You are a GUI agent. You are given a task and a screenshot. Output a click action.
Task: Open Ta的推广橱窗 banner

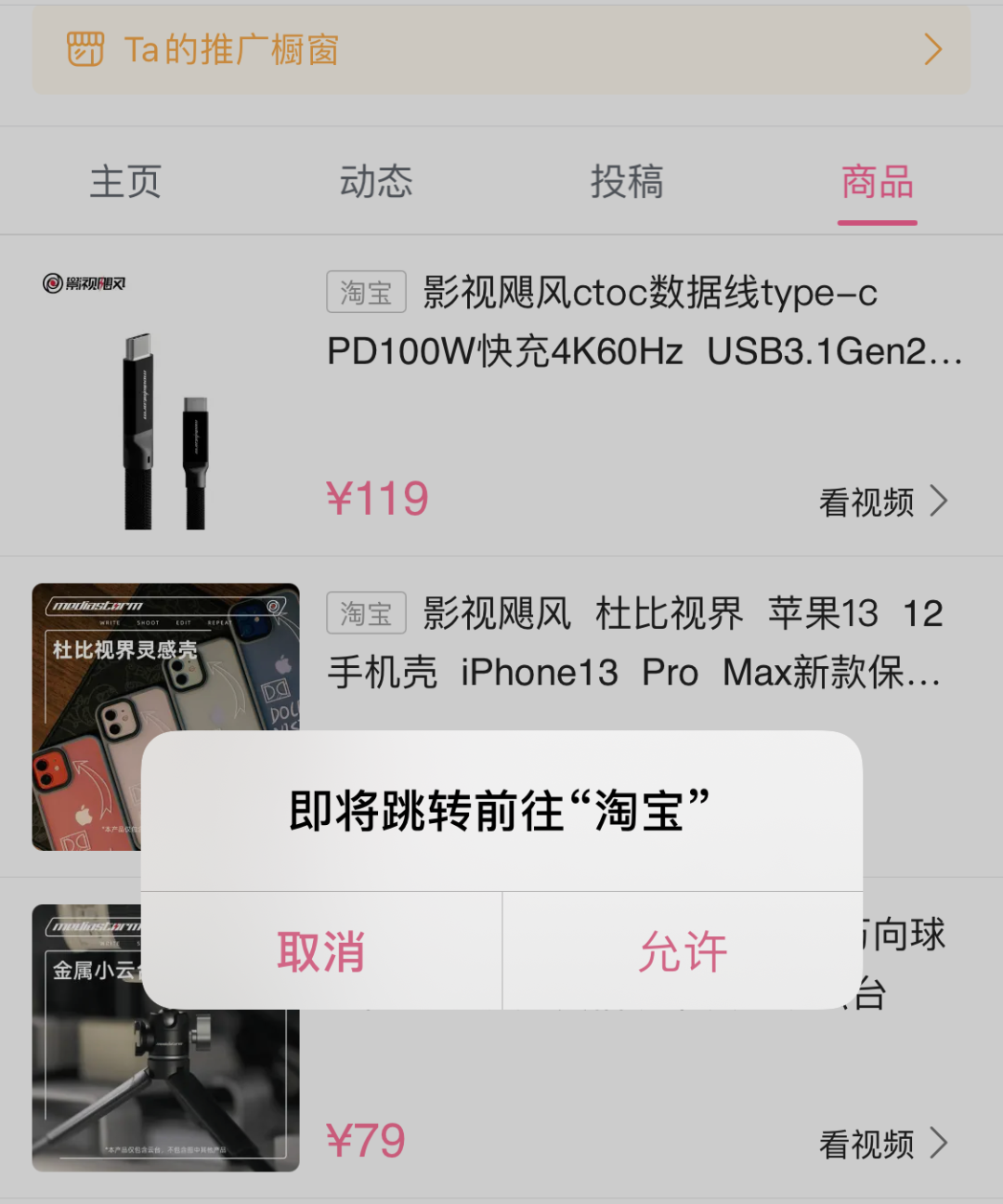(x=501, y=49)
